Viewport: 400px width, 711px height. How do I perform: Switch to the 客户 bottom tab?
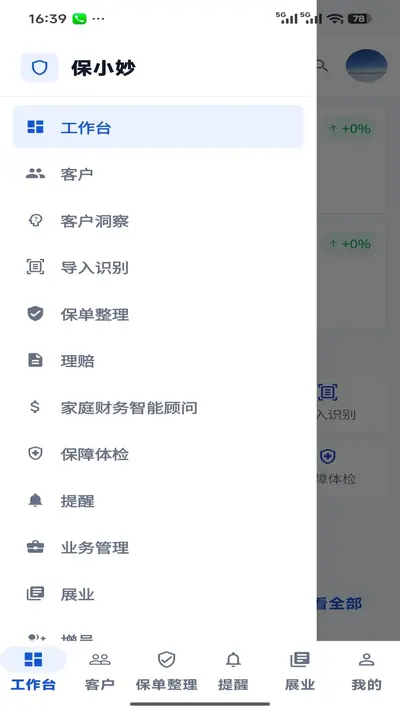click(x=100, y=671)
